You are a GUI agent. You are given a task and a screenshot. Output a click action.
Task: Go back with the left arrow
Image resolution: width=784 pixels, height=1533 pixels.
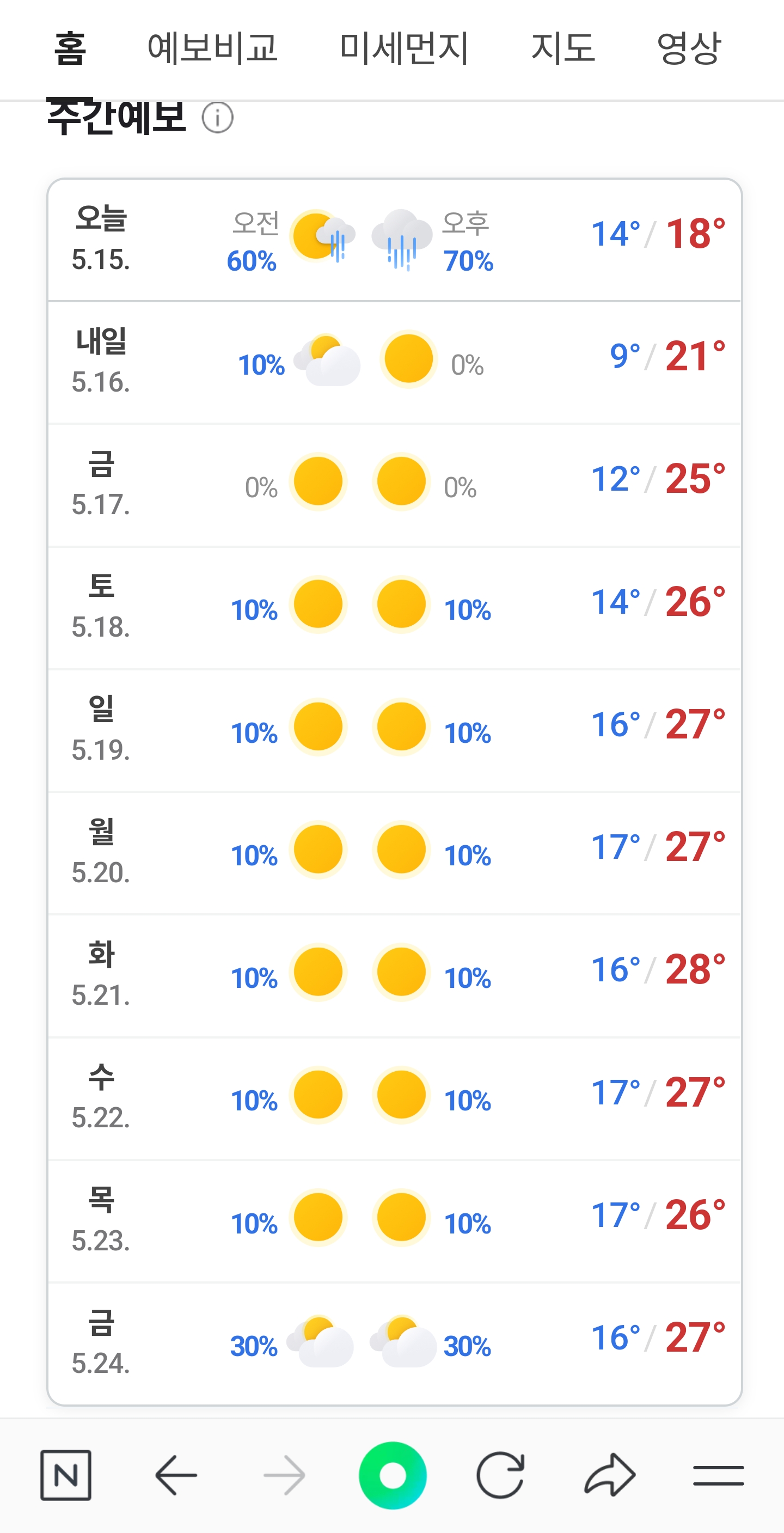click(176, 1475)
